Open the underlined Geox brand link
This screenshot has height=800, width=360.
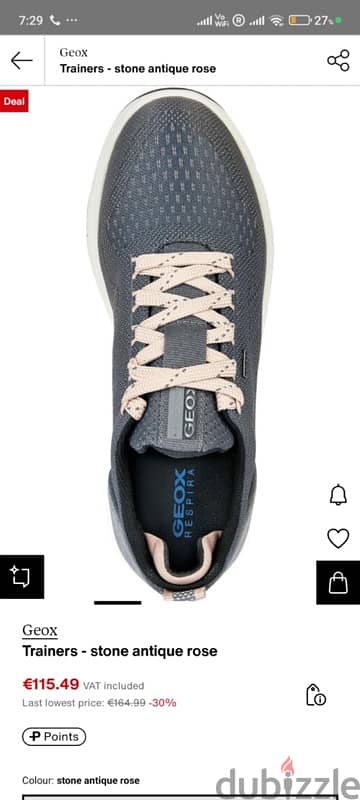coord(40,631)
